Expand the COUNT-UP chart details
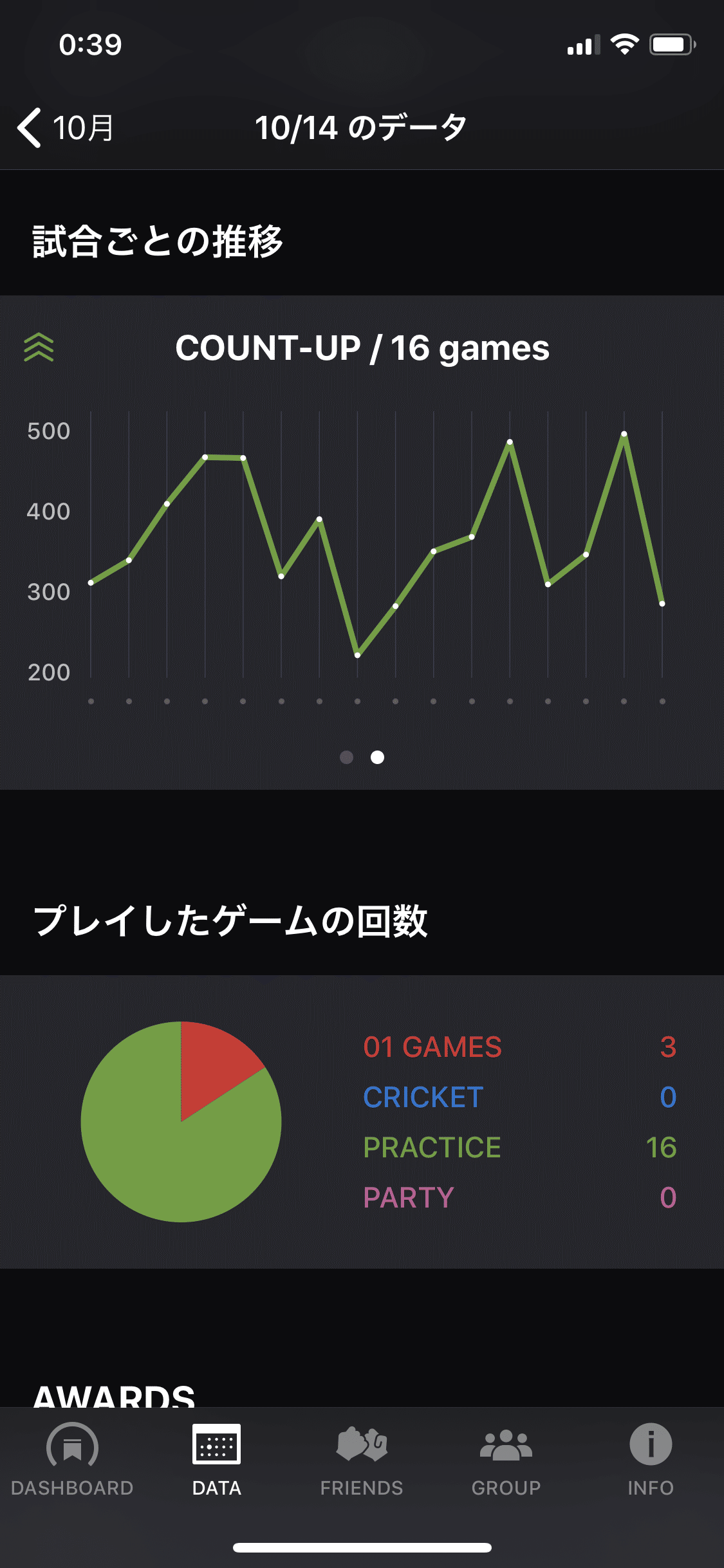Screen dimensions: 724x1568 coord(362,348)
